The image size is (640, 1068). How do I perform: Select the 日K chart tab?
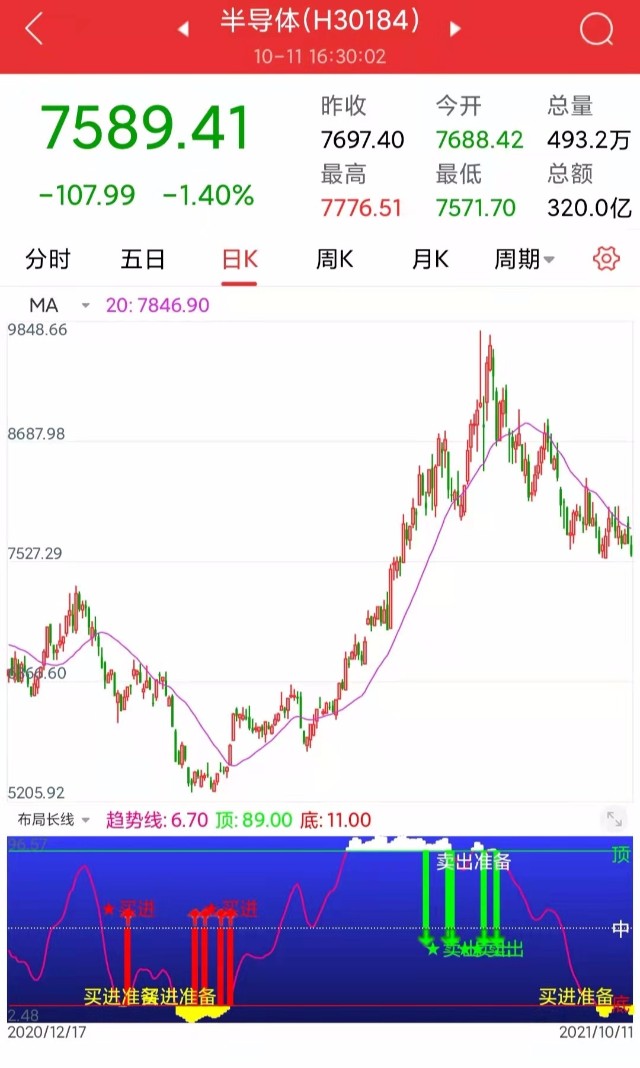coord(240,259)
